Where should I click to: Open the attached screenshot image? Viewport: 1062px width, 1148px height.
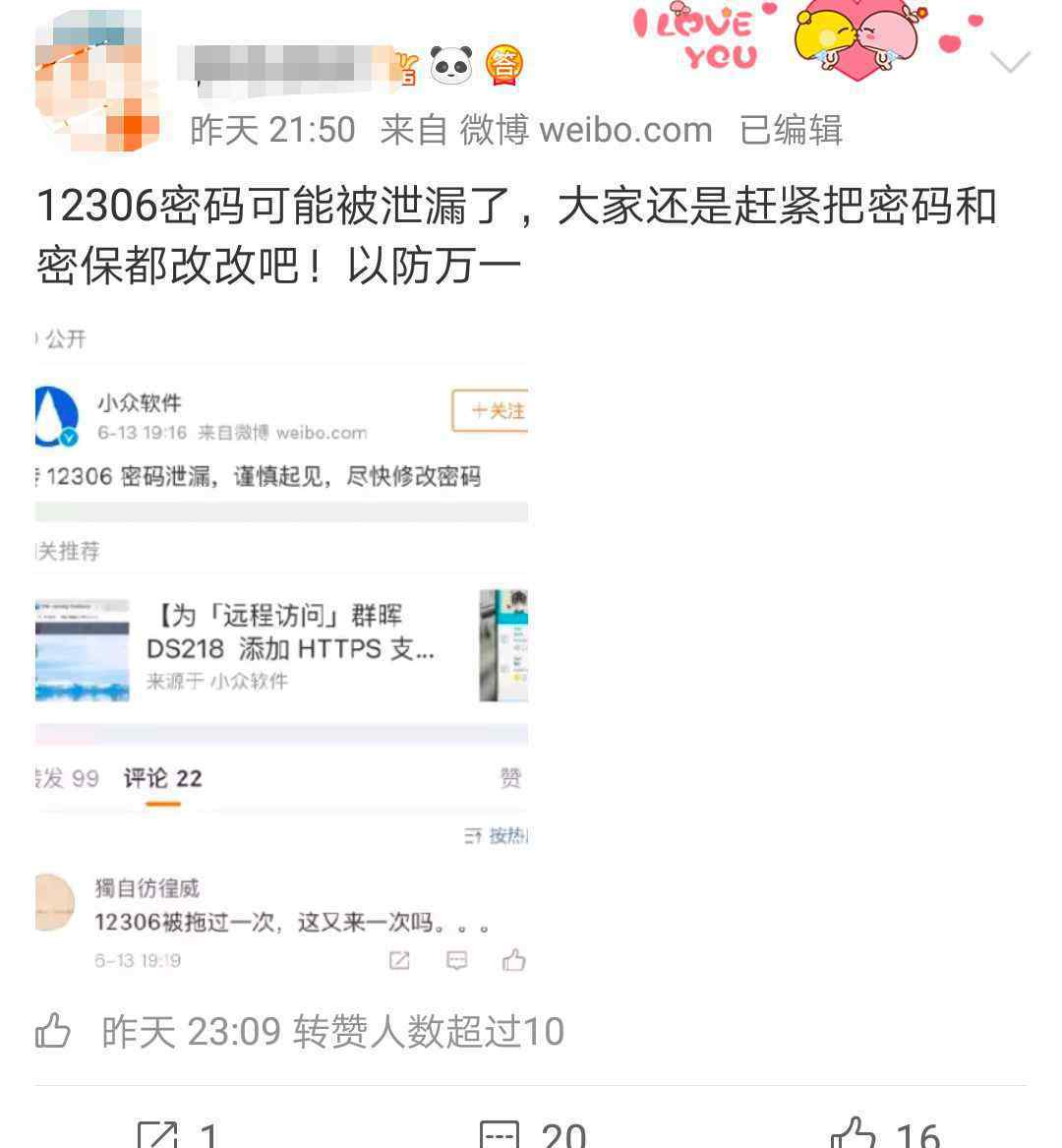tap(281, 649)
